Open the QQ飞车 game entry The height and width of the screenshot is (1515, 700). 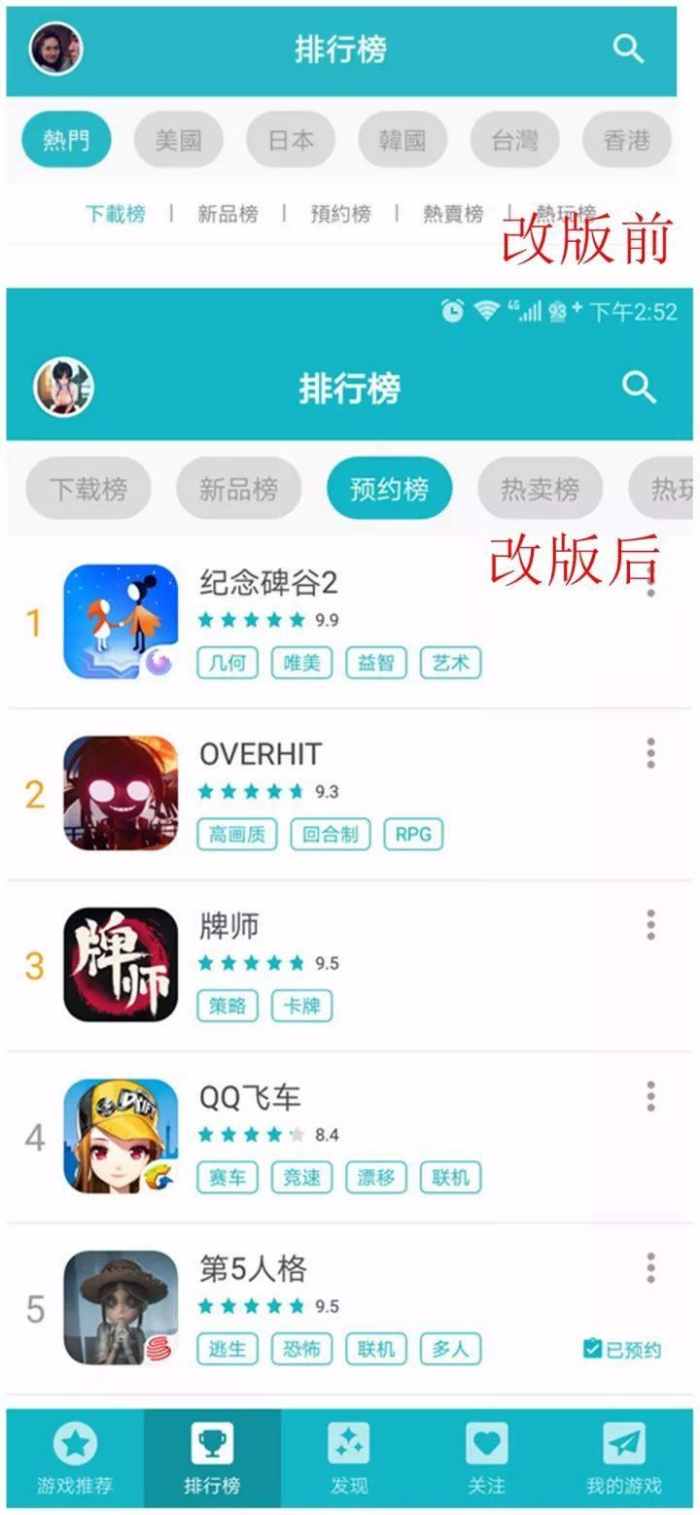coord(350,1138)
